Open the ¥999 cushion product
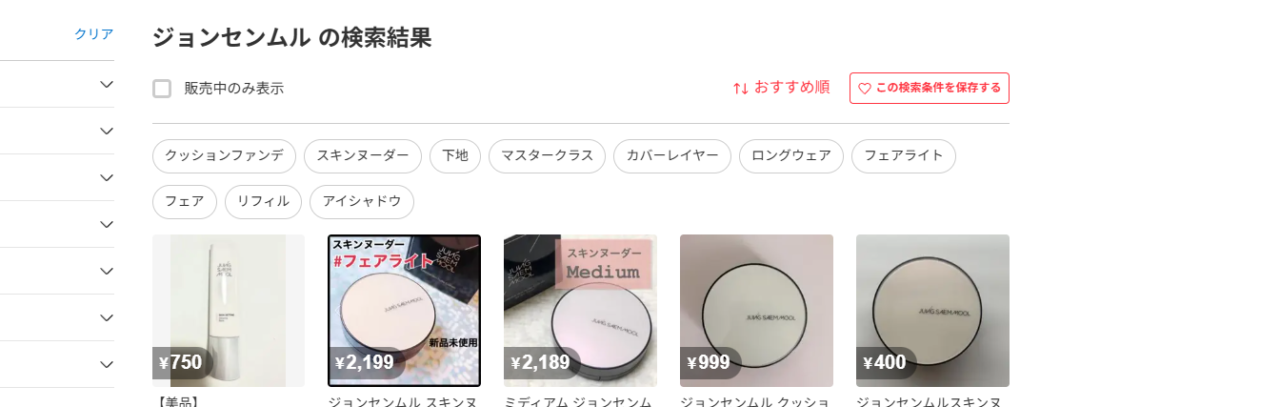This screenshot has height=407, width=1280. (x=756, y=310)
